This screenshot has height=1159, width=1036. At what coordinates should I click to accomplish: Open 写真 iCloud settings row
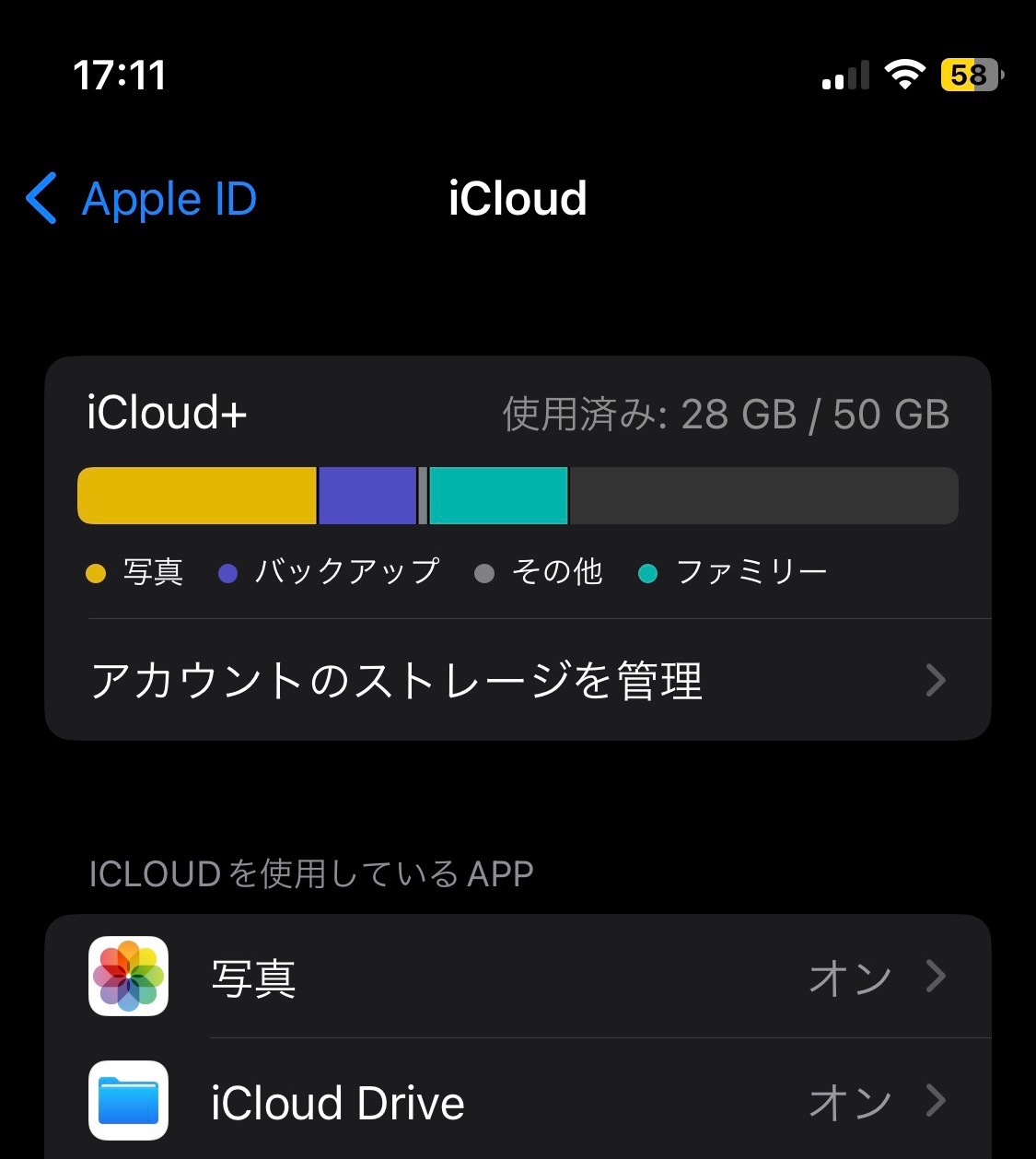pos(516,977)
